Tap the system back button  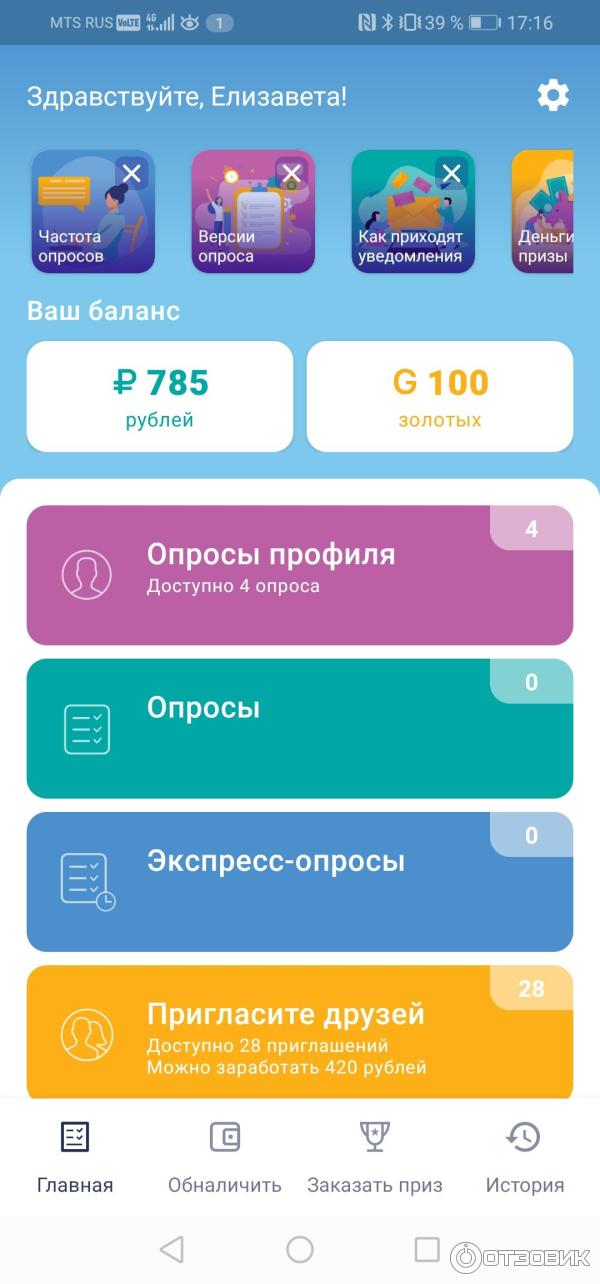point(172,1249)
